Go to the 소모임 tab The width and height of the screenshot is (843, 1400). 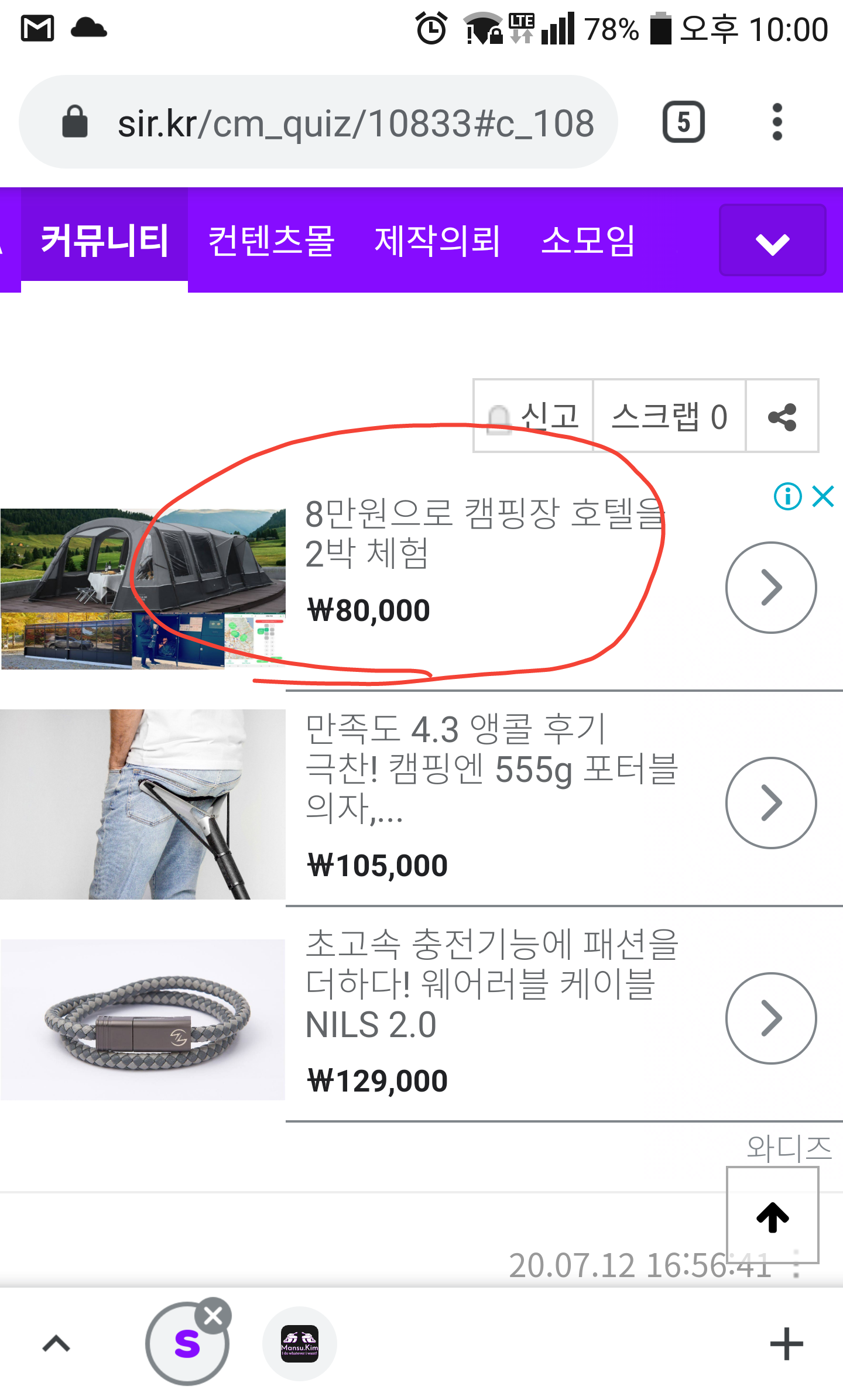[x=588, y=240]
